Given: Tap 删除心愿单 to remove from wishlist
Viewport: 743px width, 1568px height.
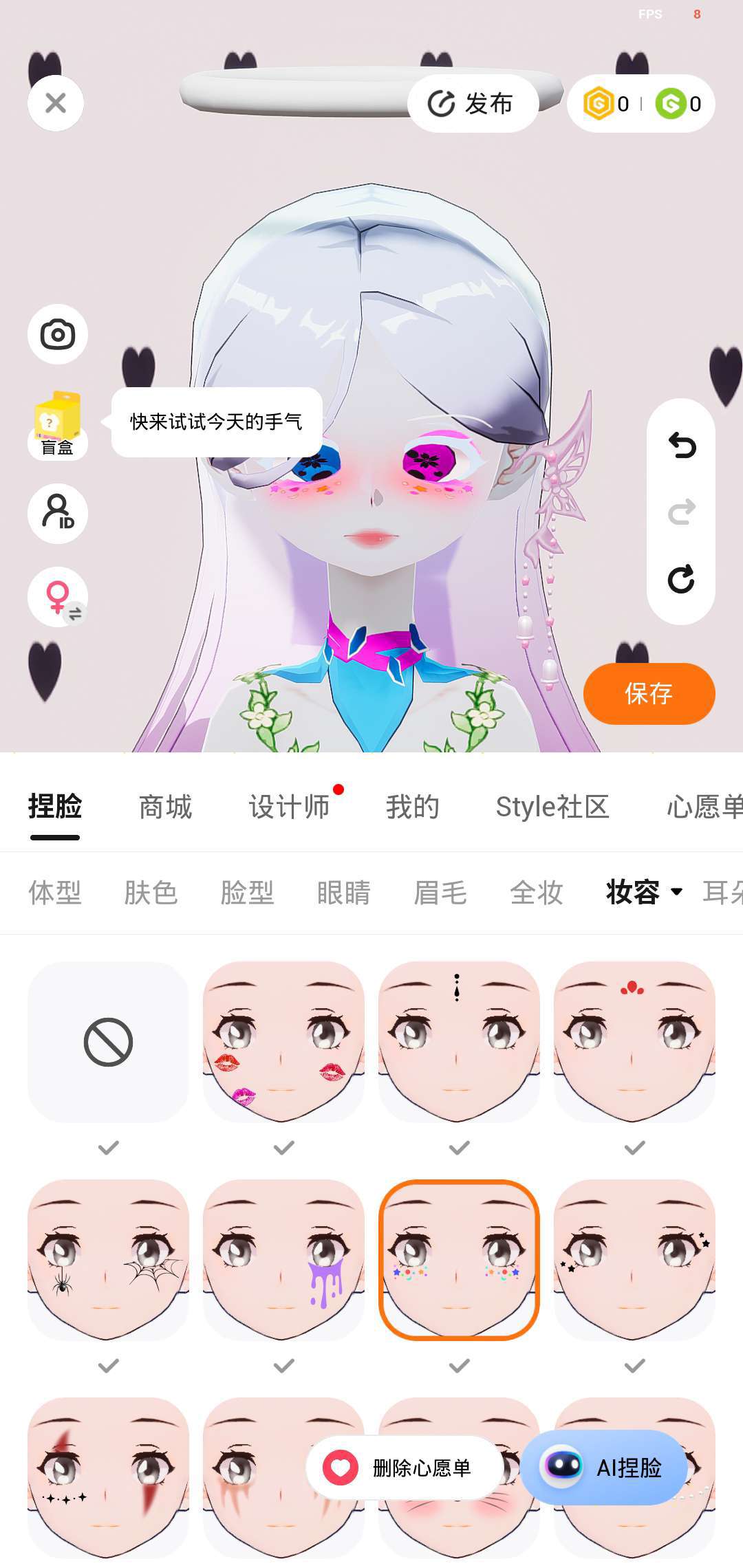Looking at the screenshot, I should click(x=405, y=1468).
